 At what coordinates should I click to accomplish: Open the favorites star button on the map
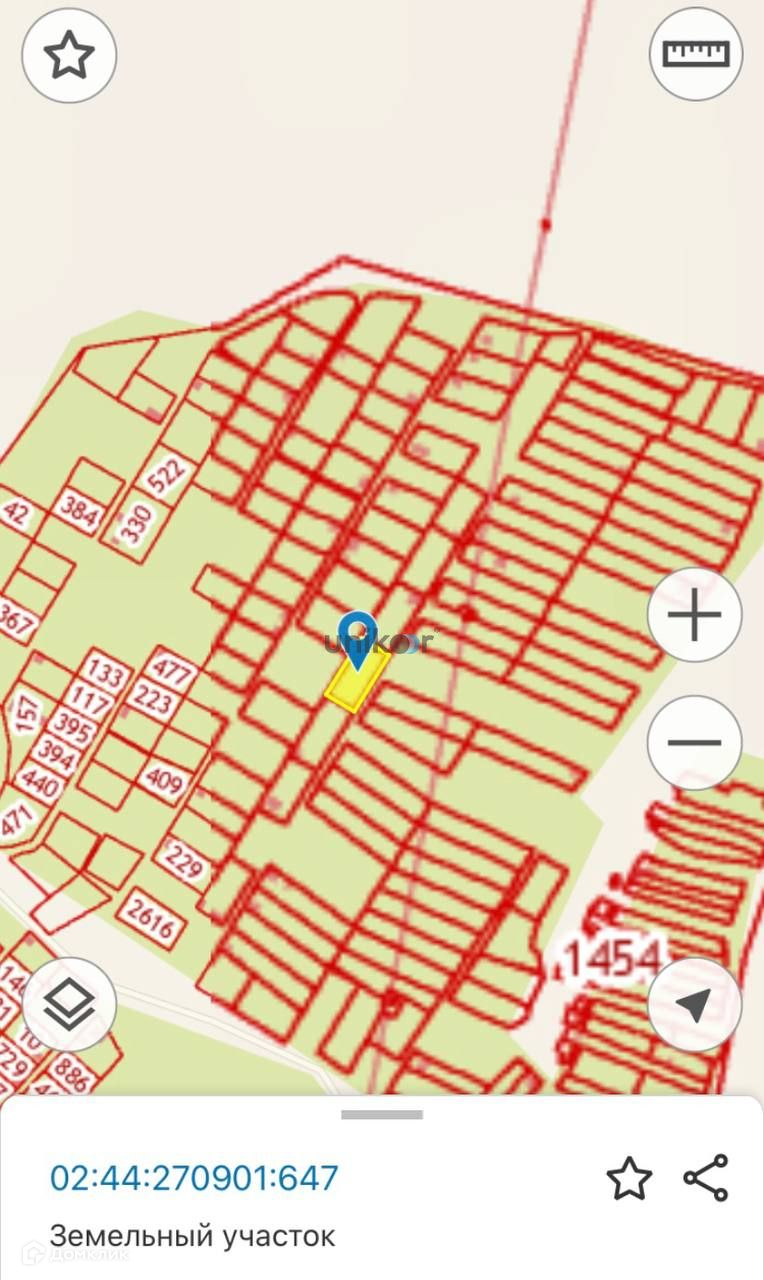pyautogui.click(x=69, y=55)
